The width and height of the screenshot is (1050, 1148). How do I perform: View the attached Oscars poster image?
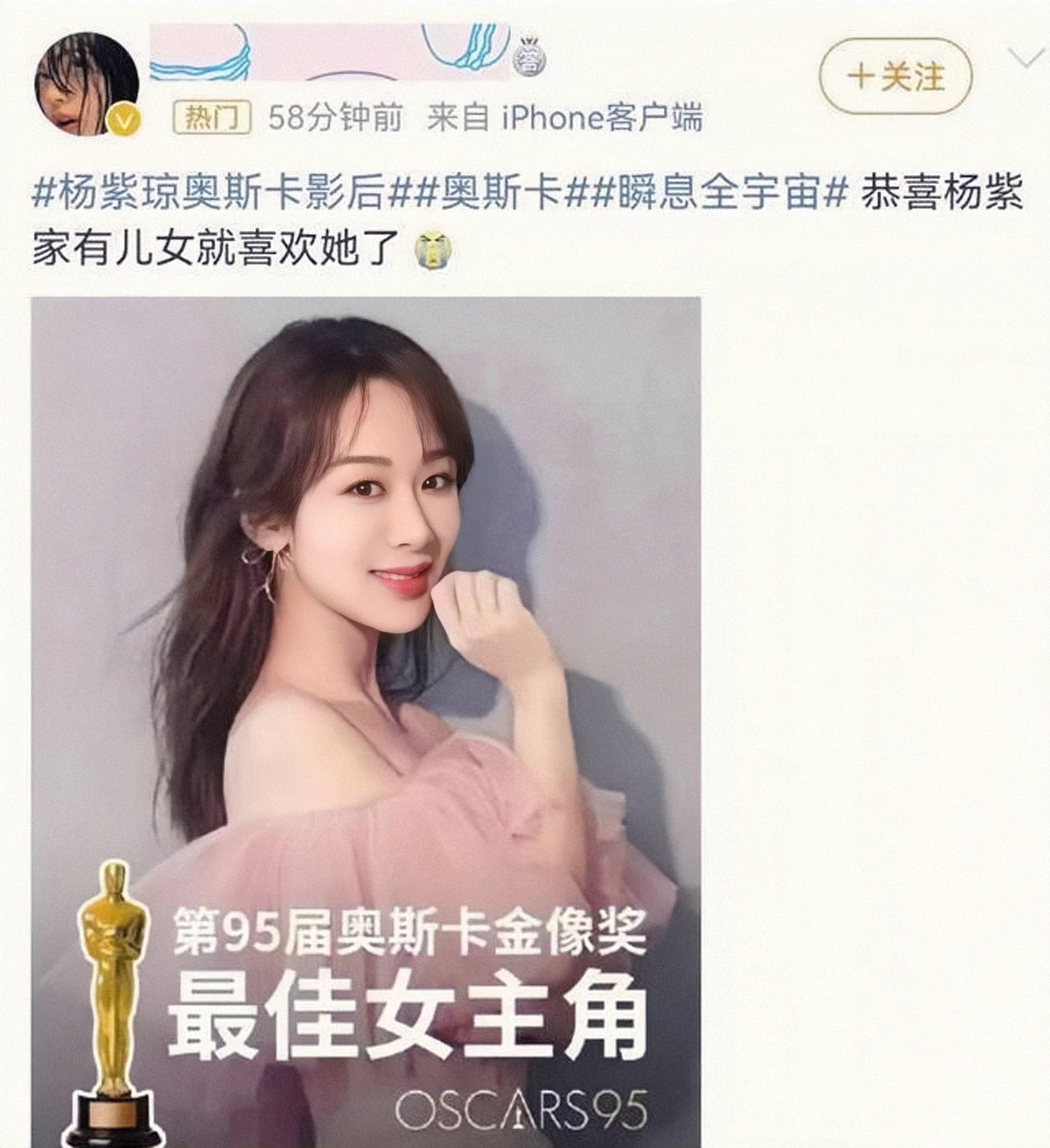click(x=366, y=720)
